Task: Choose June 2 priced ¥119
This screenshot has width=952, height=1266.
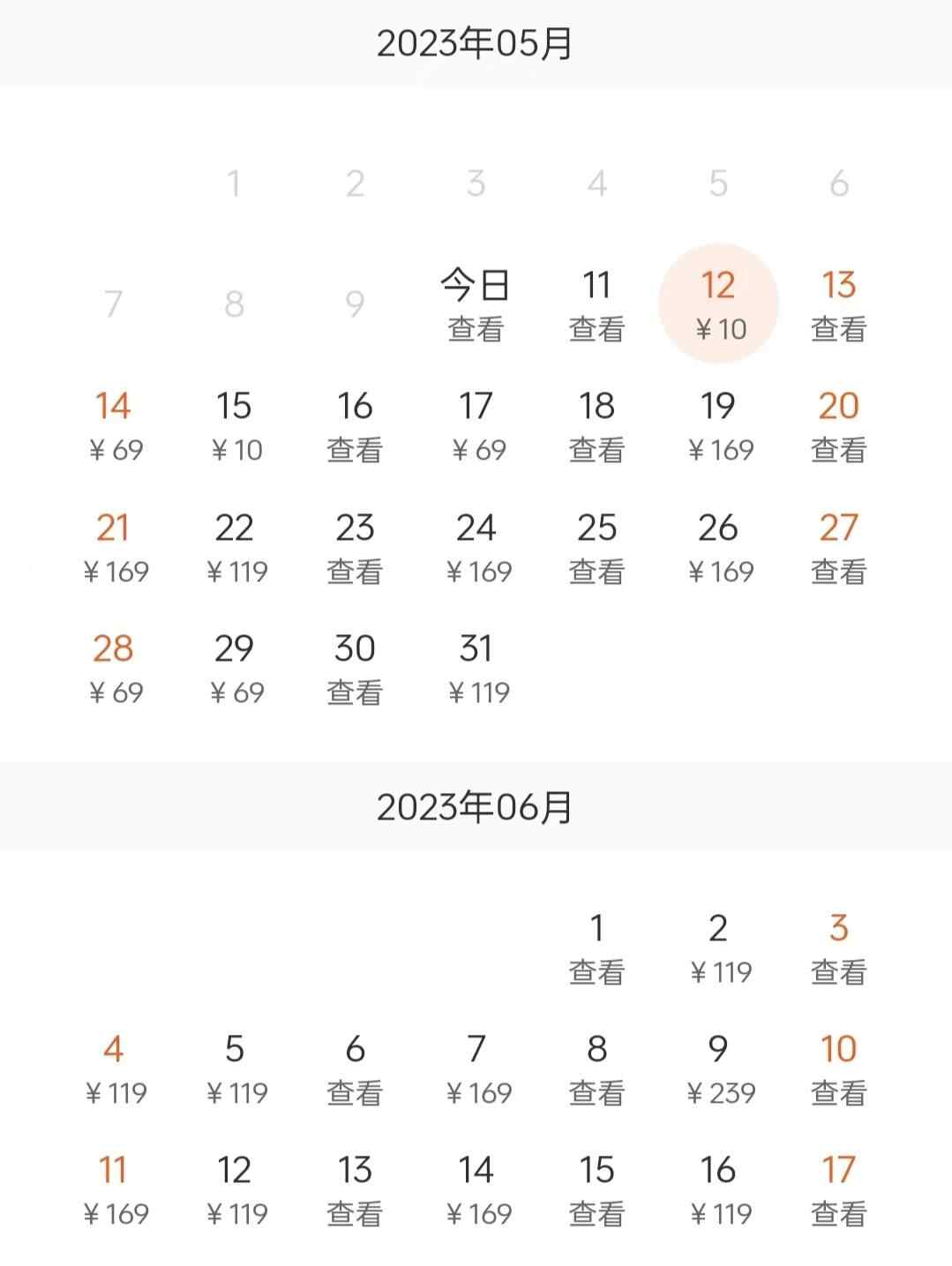Action: coord(718,948)
